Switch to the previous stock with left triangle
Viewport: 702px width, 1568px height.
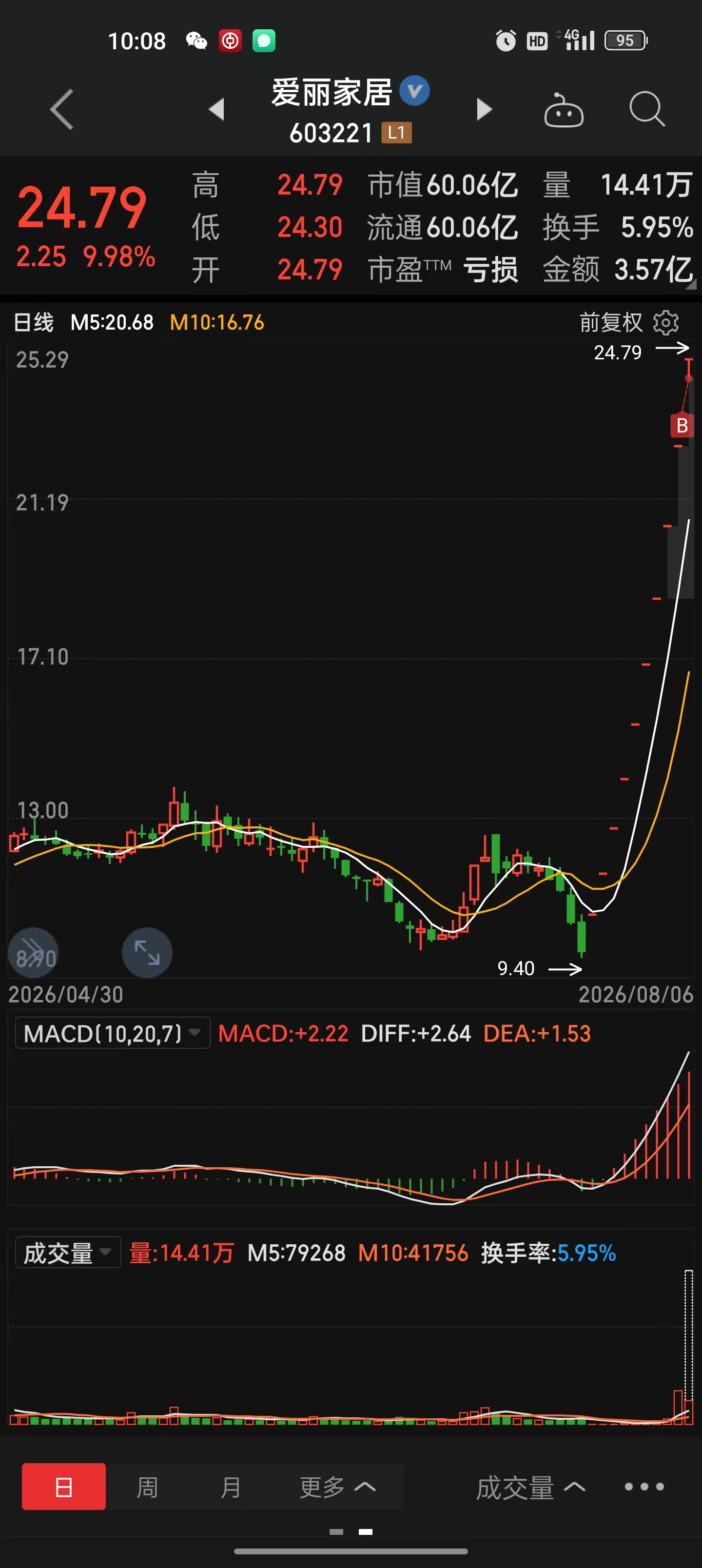click(x=217, y=110)
